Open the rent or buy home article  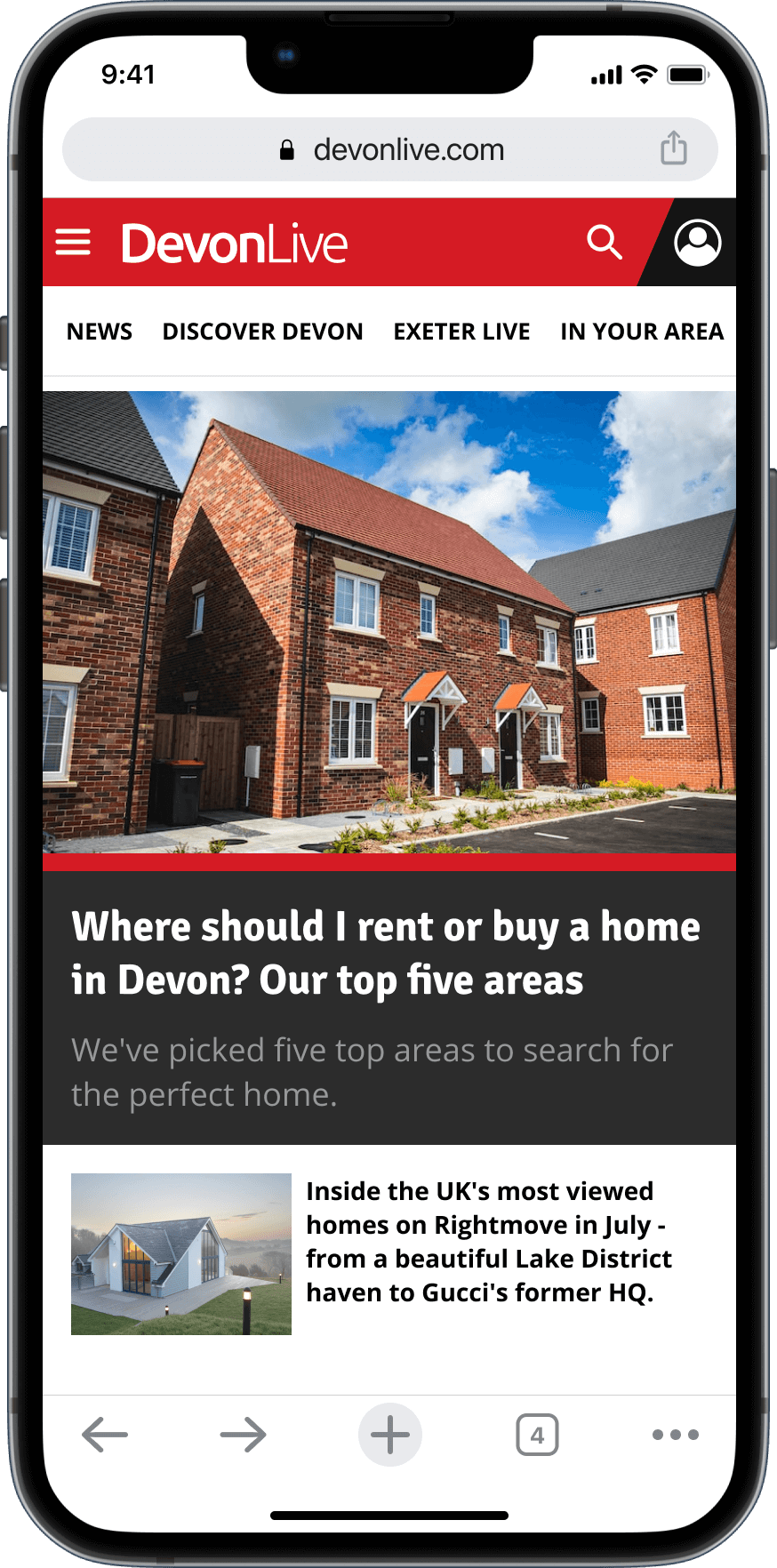coord(386,953)
